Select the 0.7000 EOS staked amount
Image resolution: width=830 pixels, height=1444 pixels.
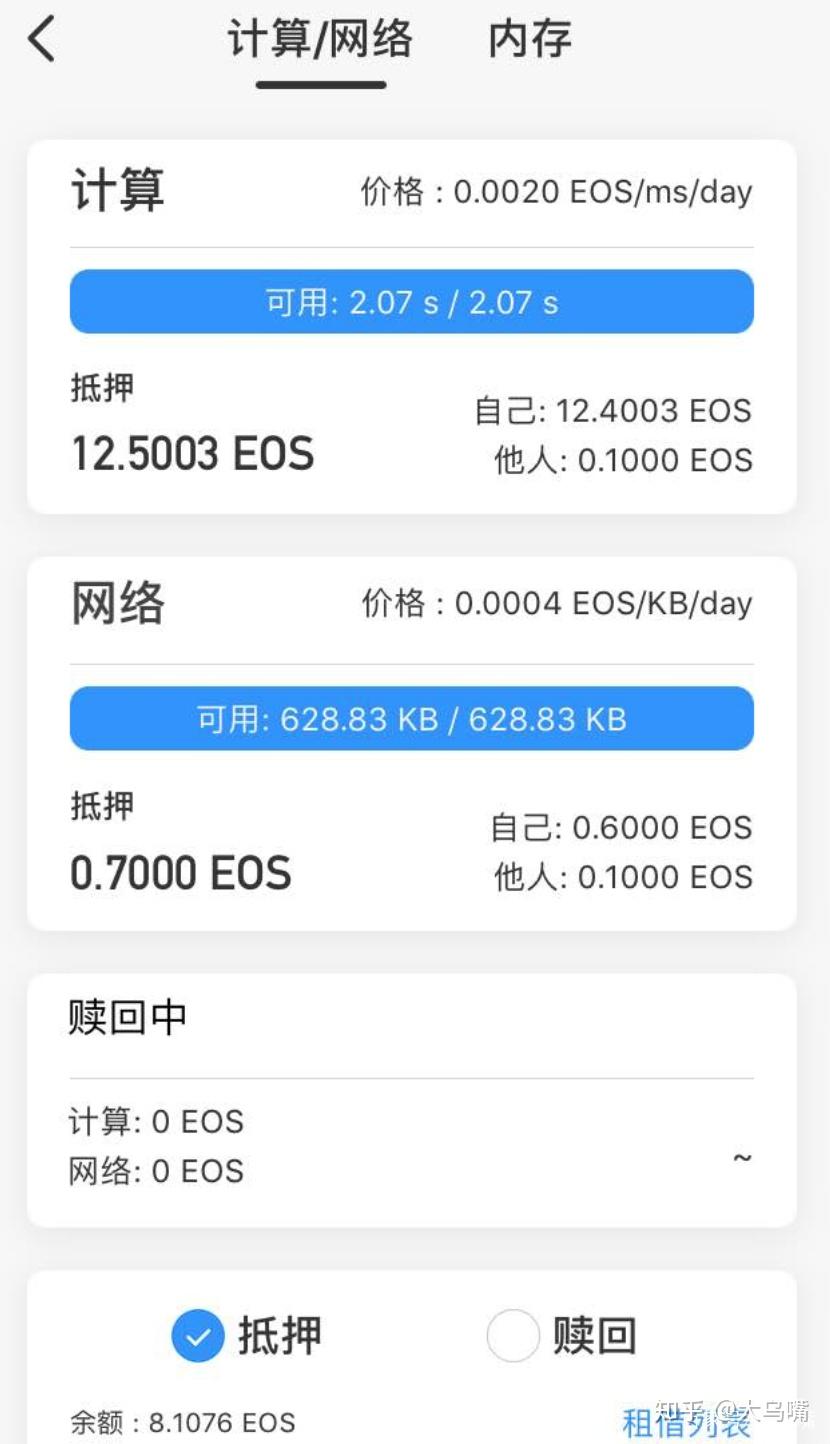[180, 872]
